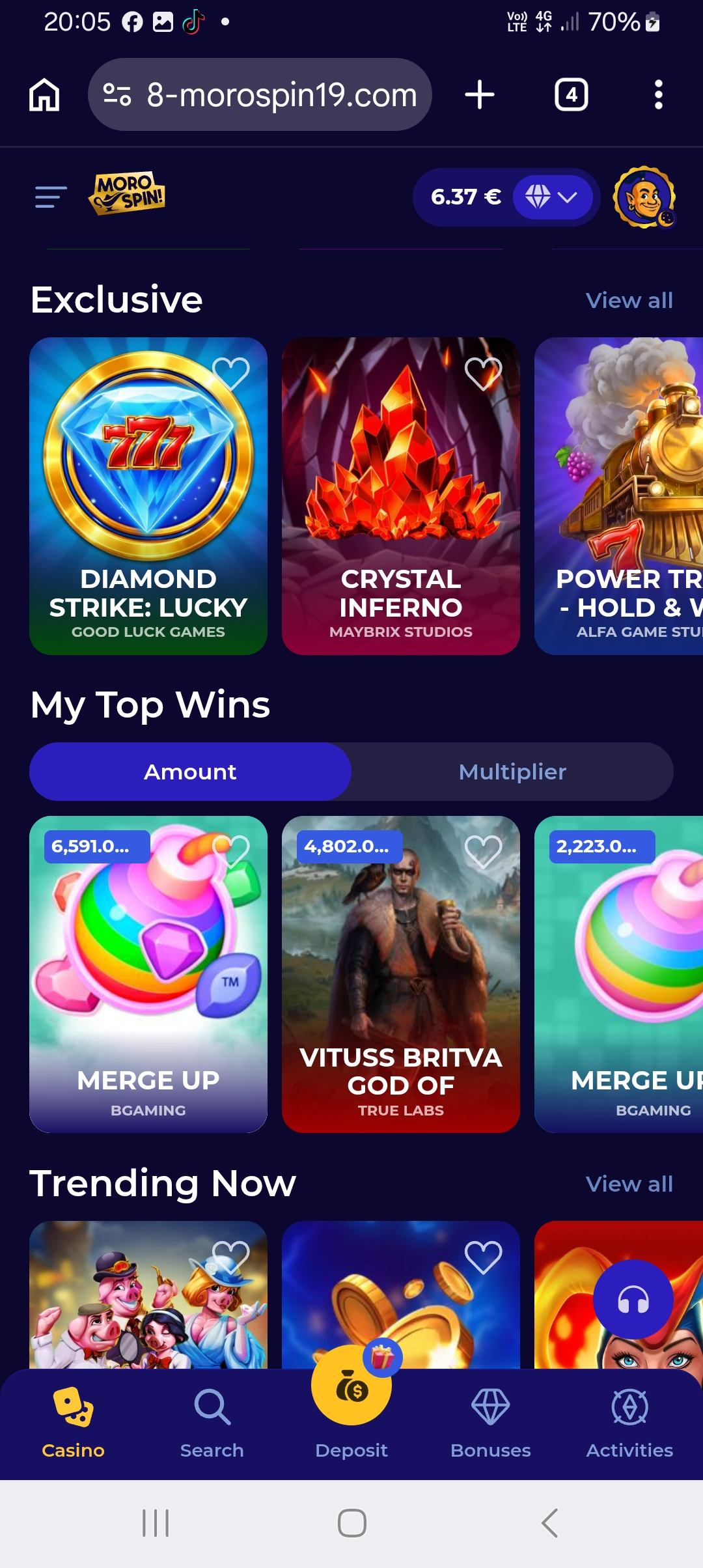
Task: Open browser tab switcher
Action: pyautogui.click(x=571, y=95)
